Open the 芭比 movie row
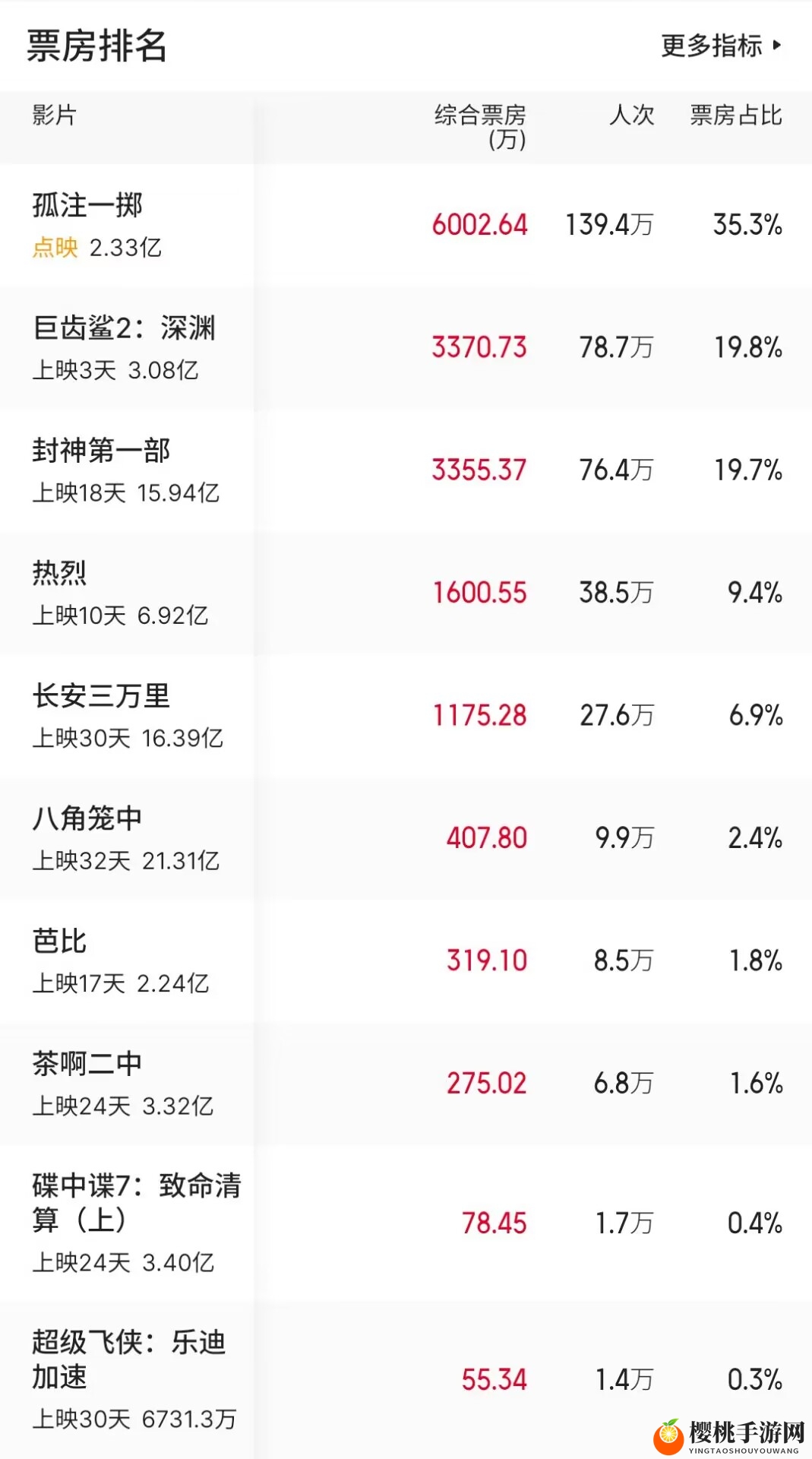The image size is (812, 1459). 406,961
